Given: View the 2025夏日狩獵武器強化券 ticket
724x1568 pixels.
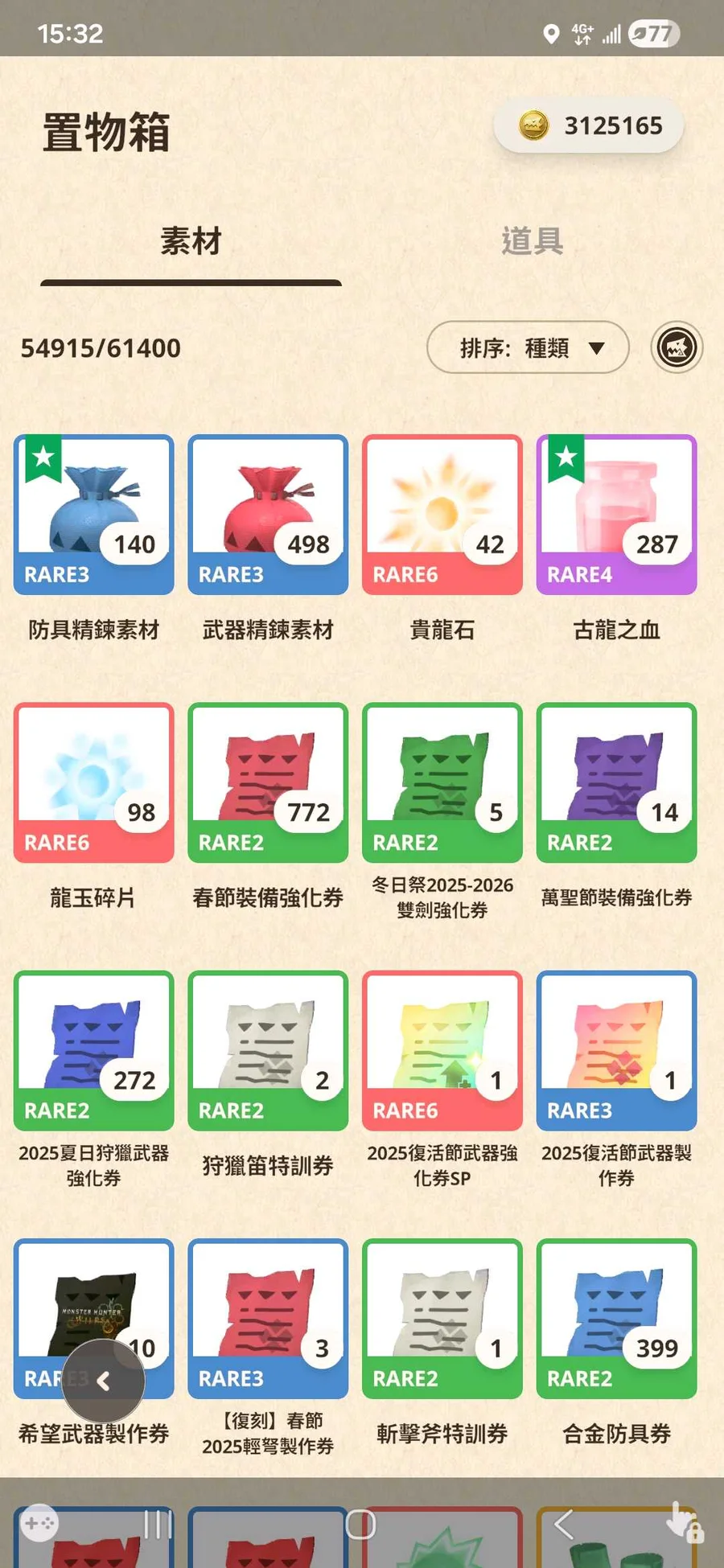Looking at the screenshot, I should pos(94,1050).
